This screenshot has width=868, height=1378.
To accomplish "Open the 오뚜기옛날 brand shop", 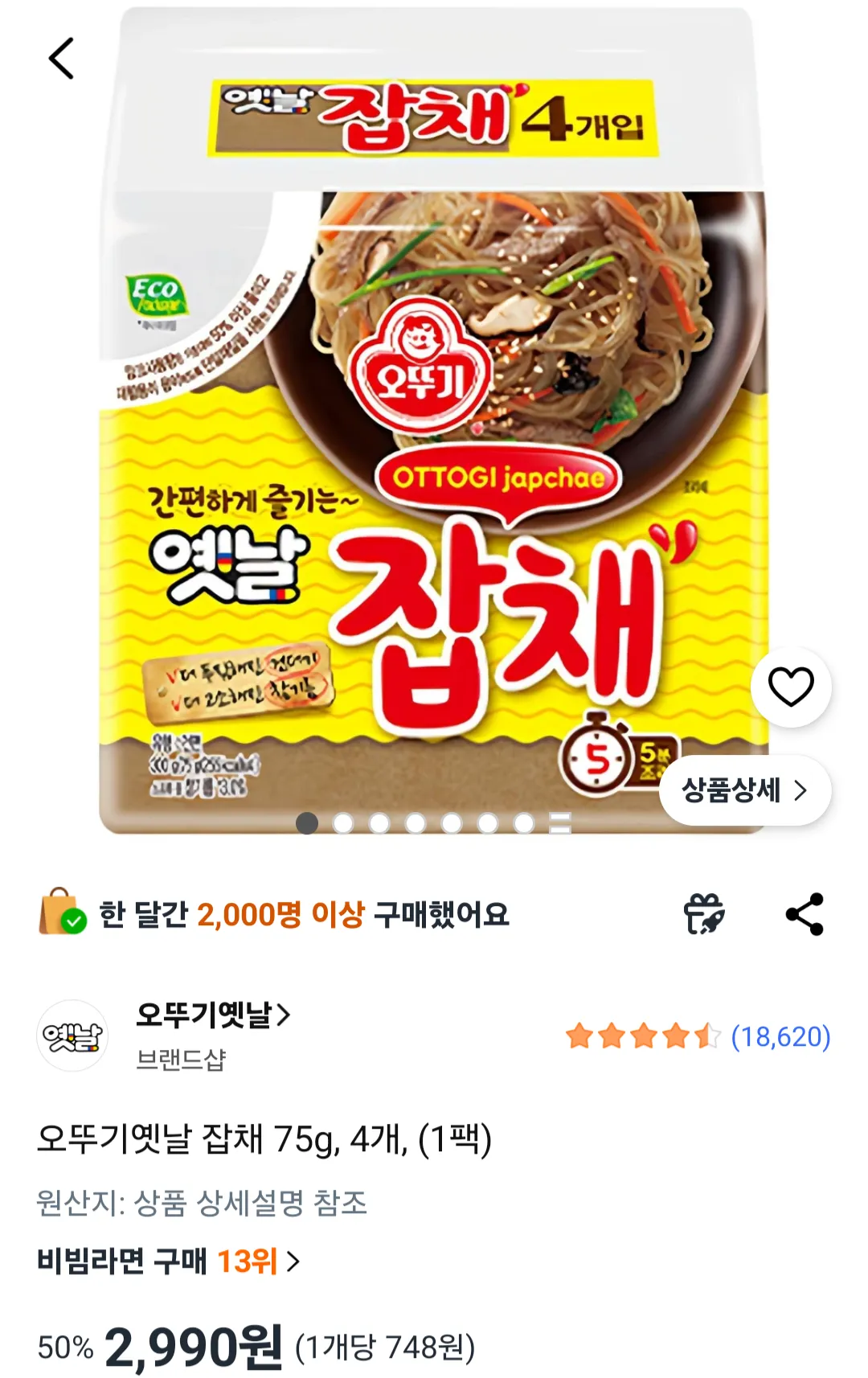I will (212, 1015).
